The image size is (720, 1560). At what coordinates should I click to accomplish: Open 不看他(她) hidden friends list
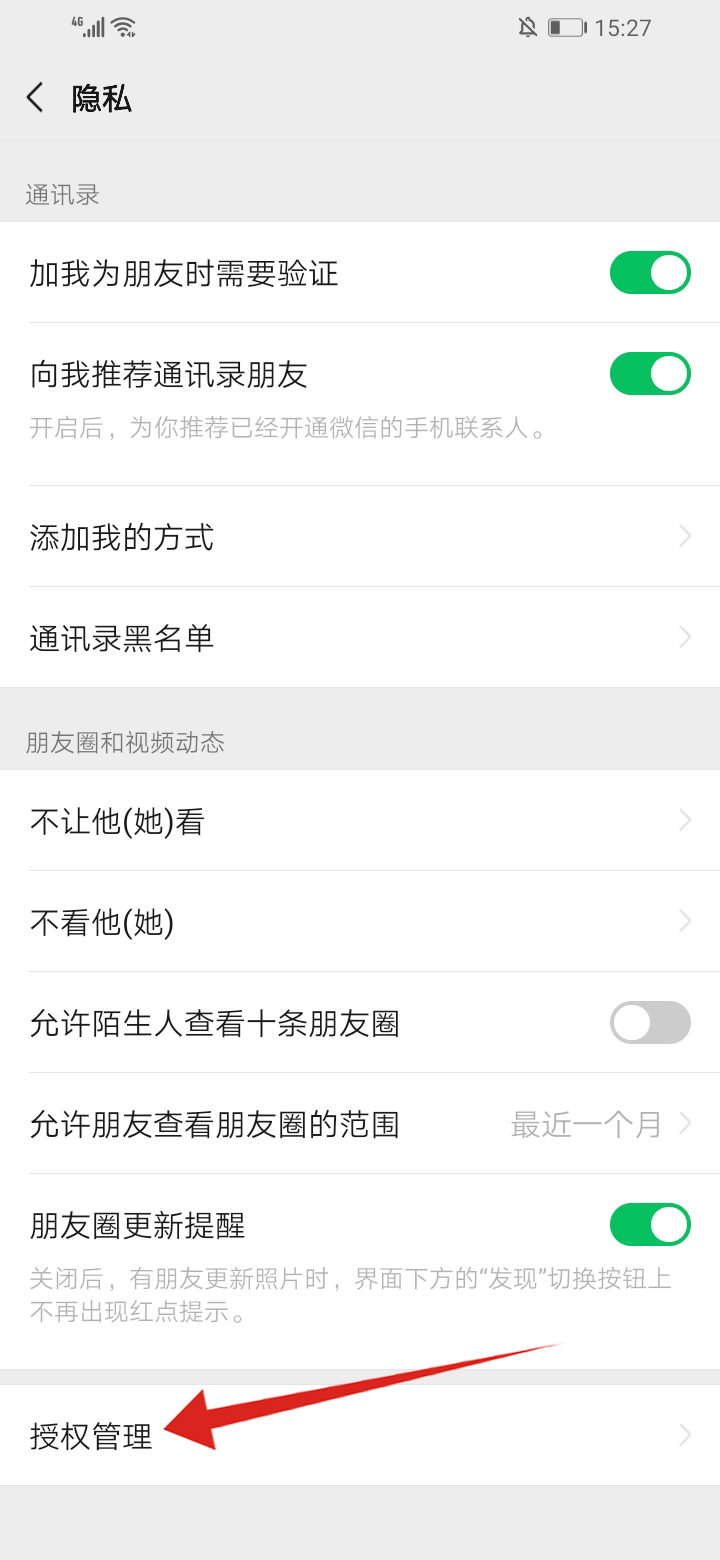pos(360,921)
